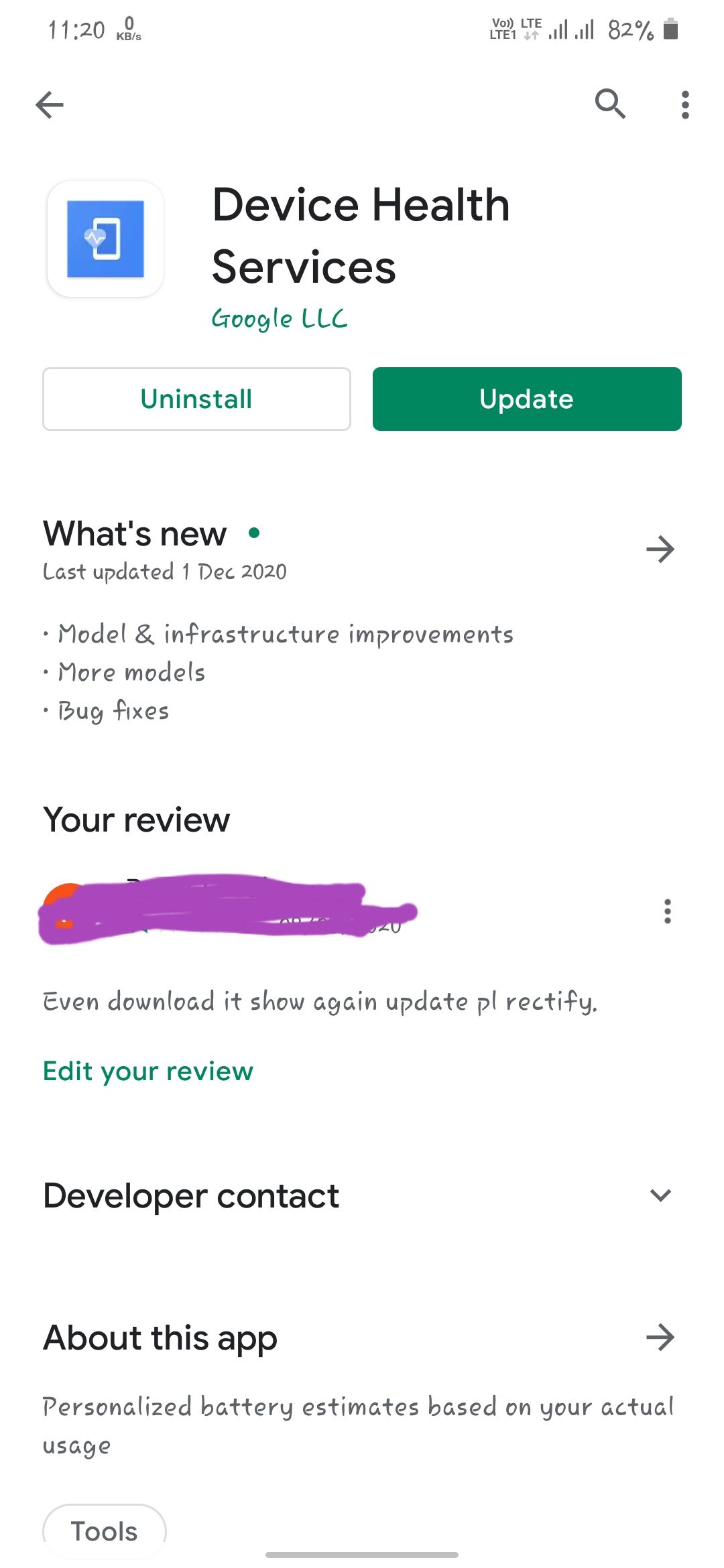Tap the green Update button
Image resolution: width=724 pixels, height=1568 pixels.
(x=527, y=399)
